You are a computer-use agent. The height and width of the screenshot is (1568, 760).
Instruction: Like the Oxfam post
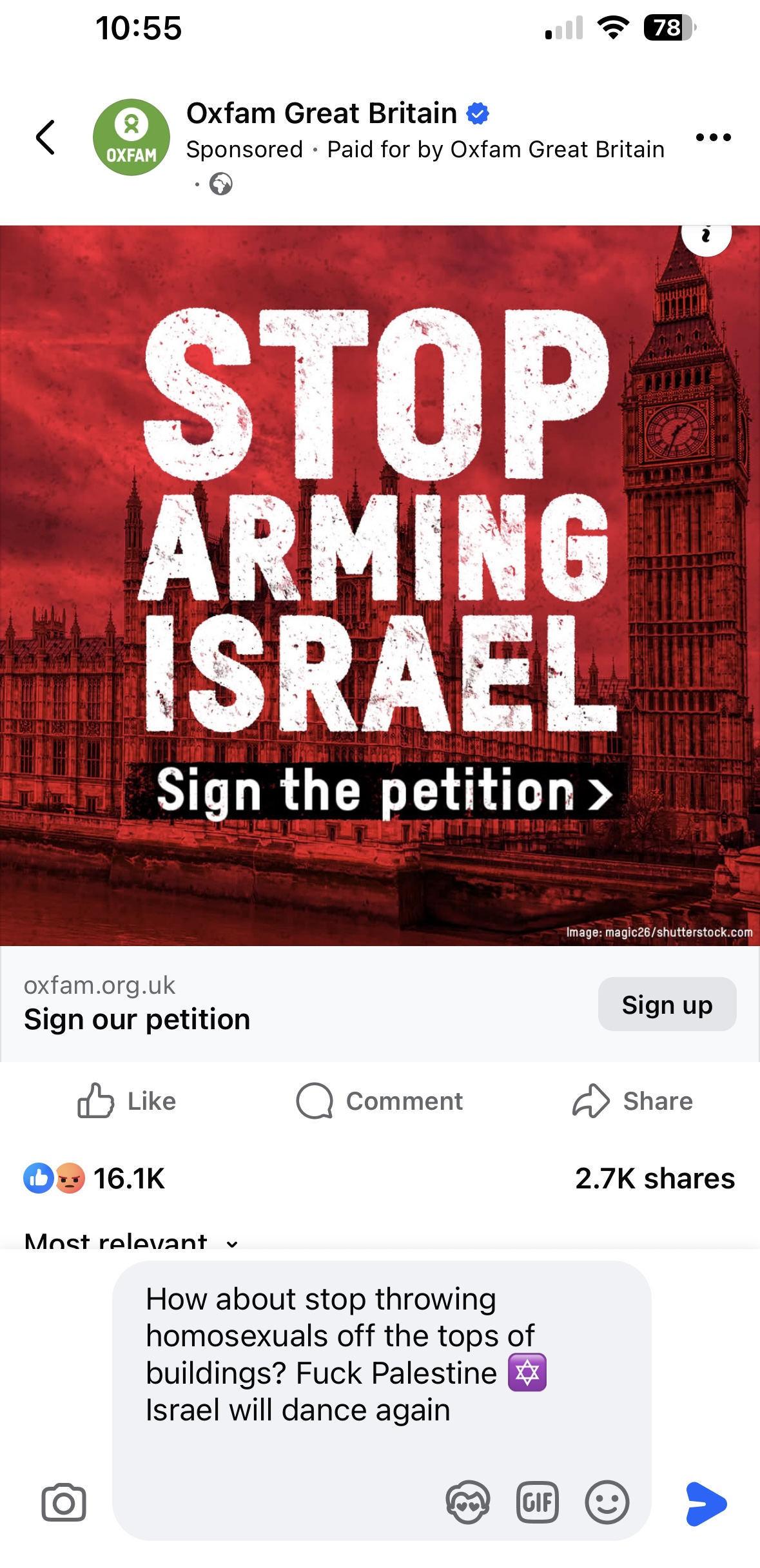127,1101
